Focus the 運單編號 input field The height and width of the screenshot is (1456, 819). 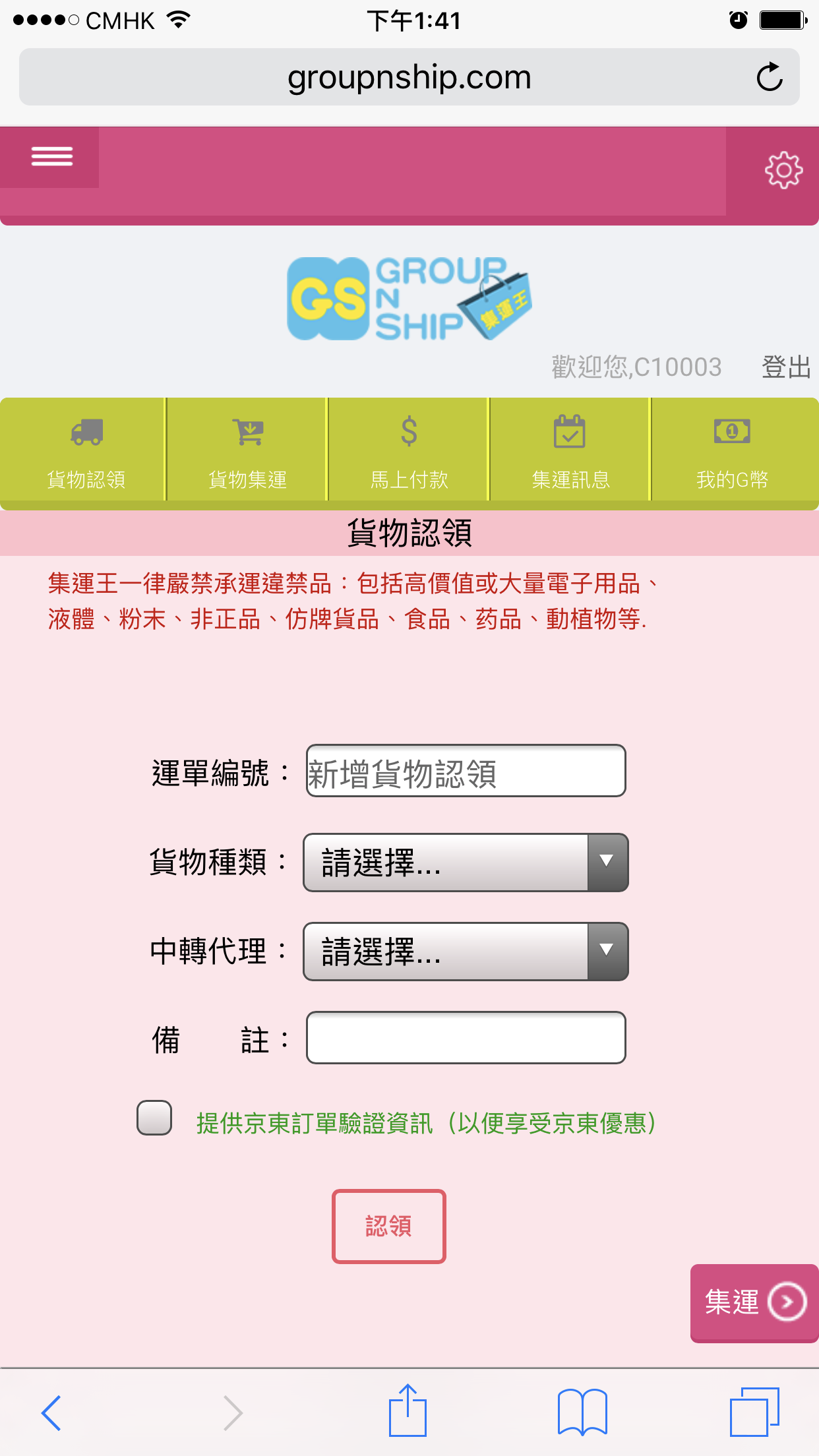[466, 771]
